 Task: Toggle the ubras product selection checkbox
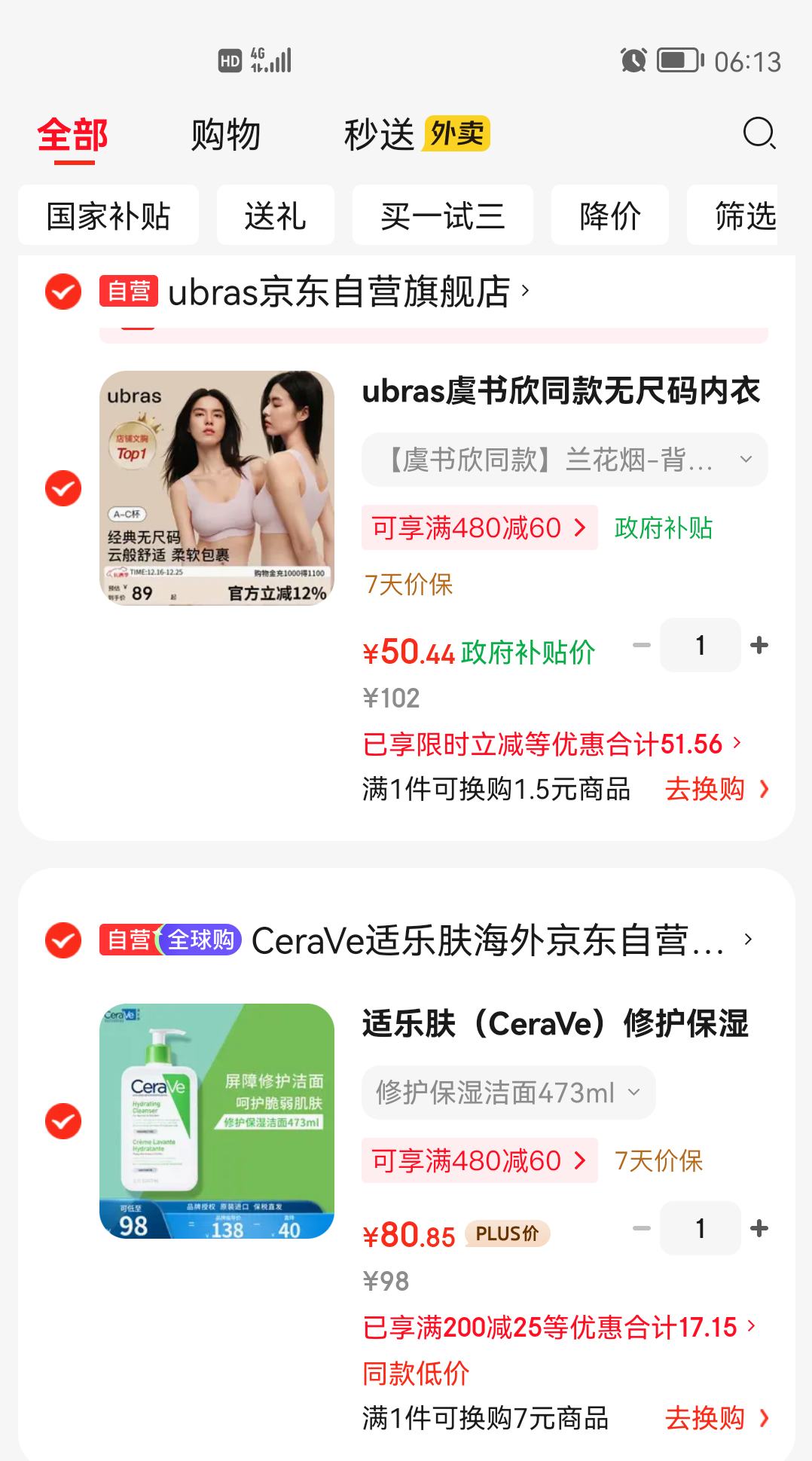63,489
